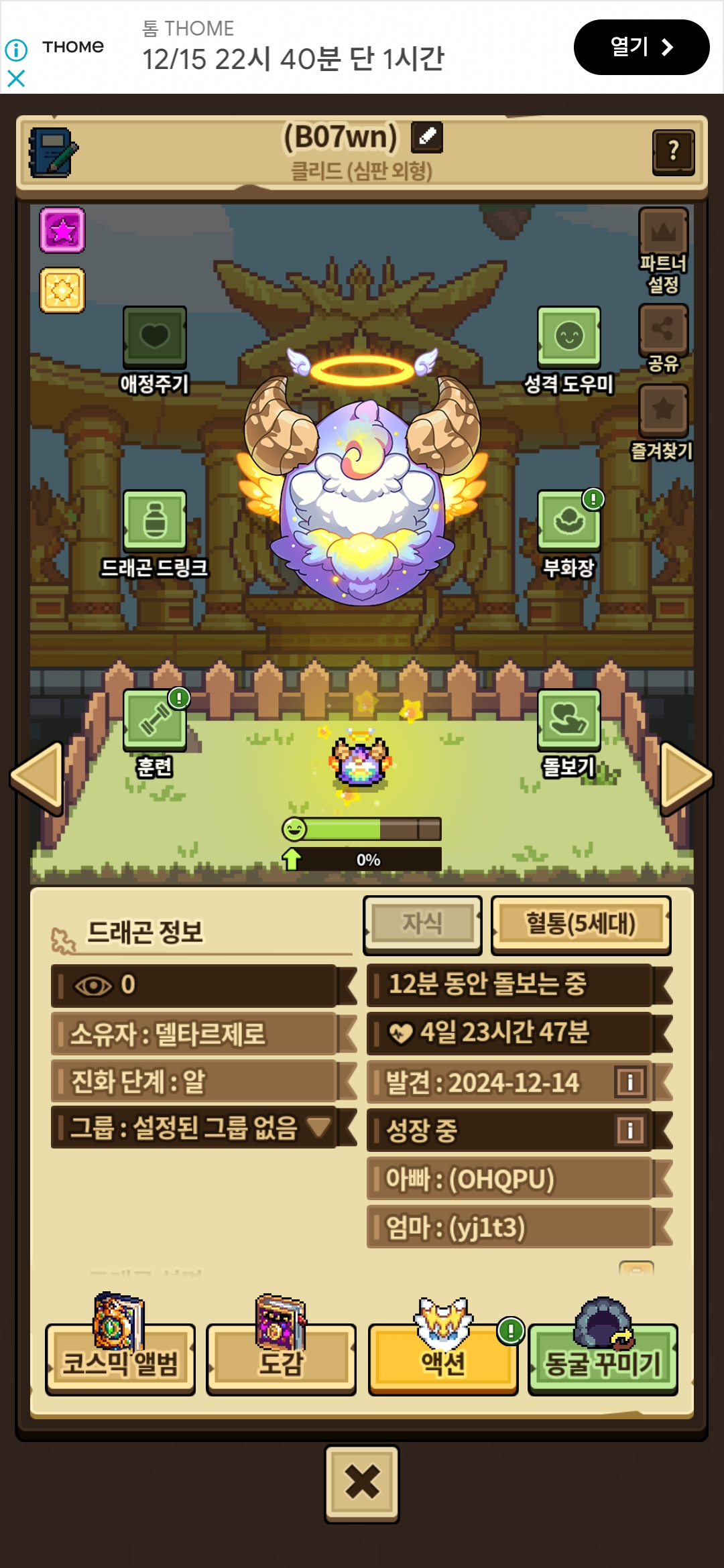Open 성격 도우미 personality helper
The height and width of the screenshot is (1568, 724).
(x=568, y=338)
